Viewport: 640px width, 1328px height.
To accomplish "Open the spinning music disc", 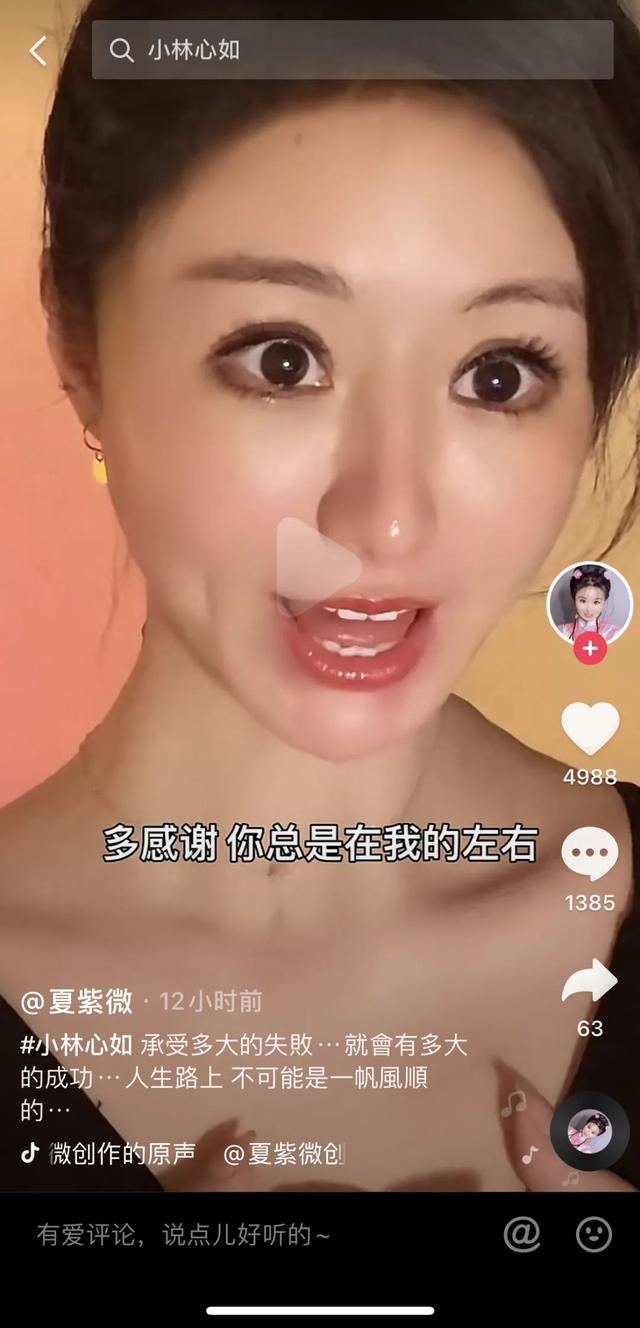I will pyautogui.click(x=590, y=1131).
